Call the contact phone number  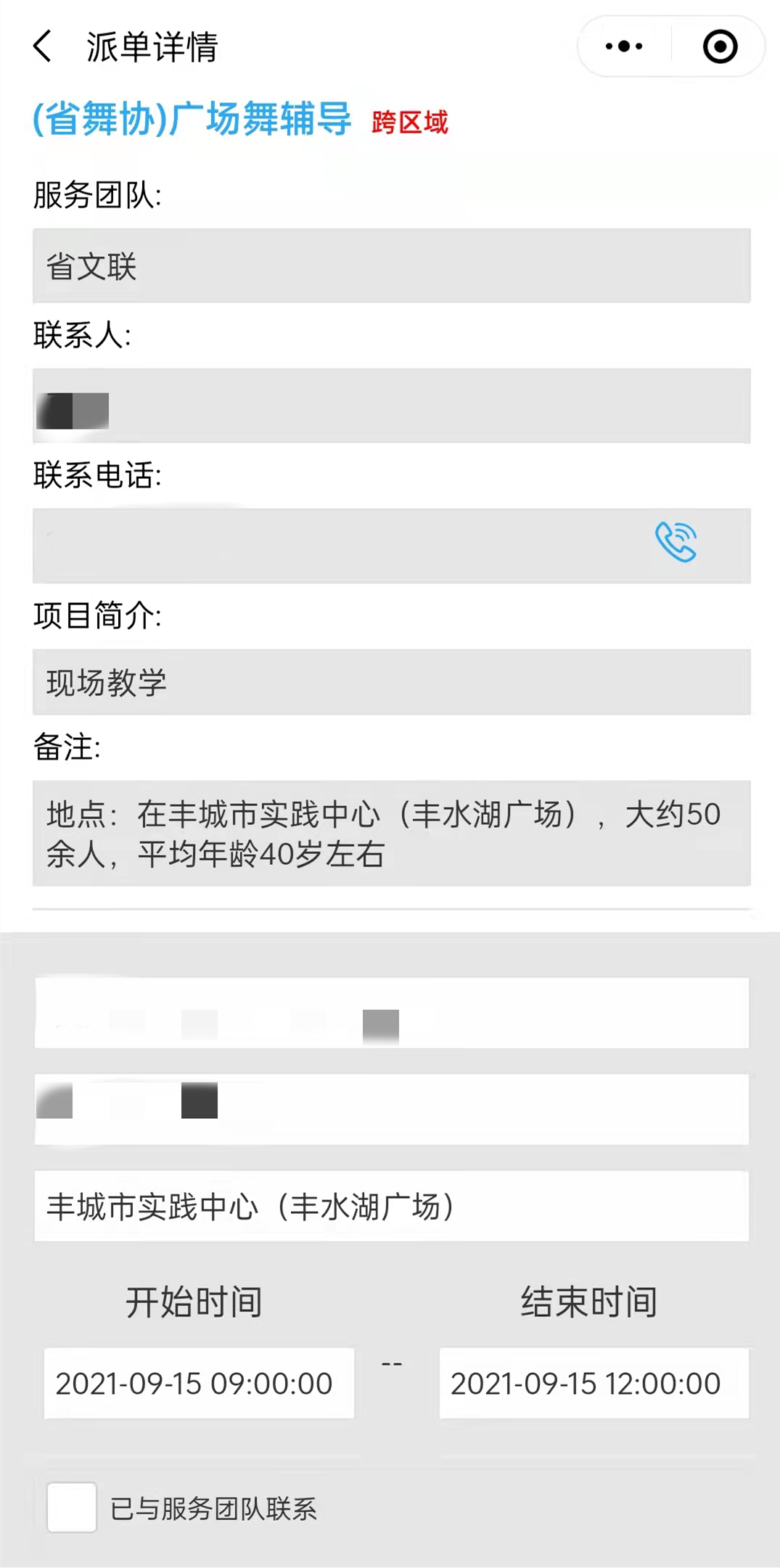coord(676,542)
